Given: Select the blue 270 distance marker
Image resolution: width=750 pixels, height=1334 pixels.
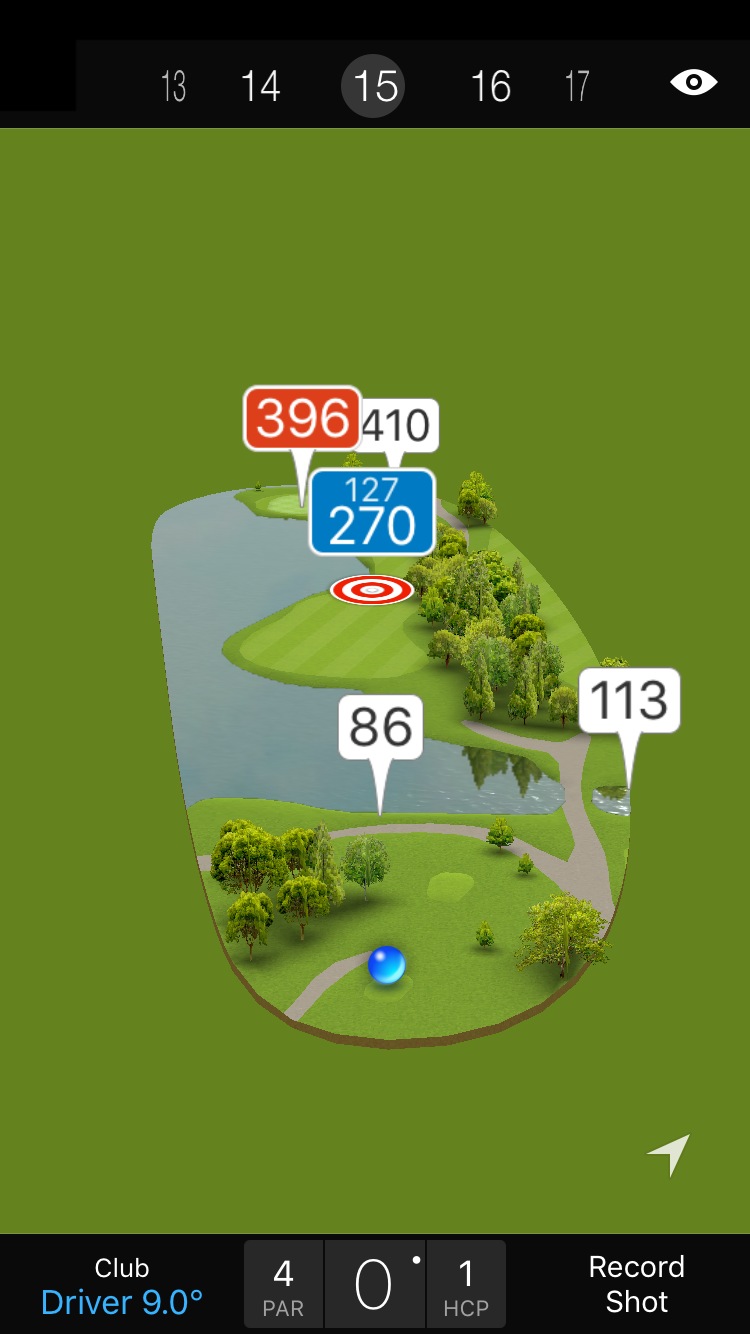Looking at the screenshot, I should click(x=372, y=512).
